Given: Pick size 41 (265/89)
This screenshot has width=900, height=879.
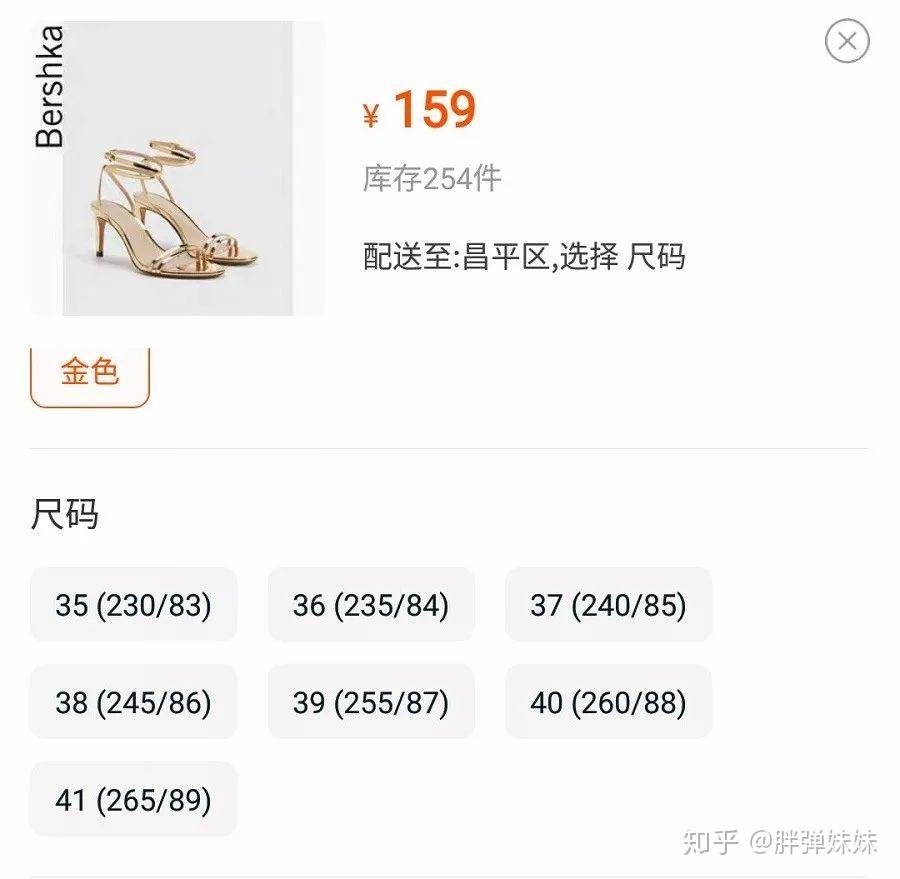Looking at the screenshot, I should pyautogui.click(x=133, y=799).
